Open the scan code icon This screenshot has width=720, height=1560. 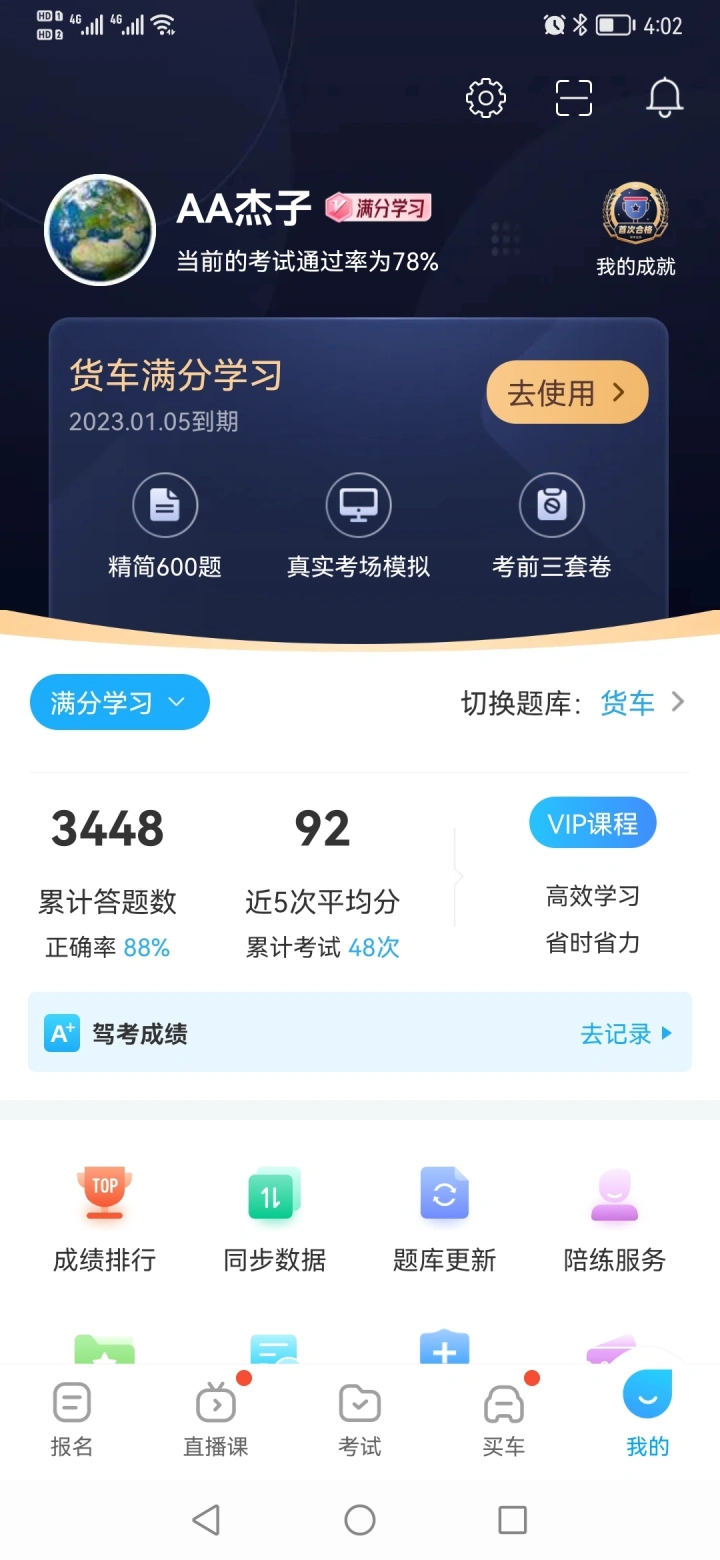point(574,98)
